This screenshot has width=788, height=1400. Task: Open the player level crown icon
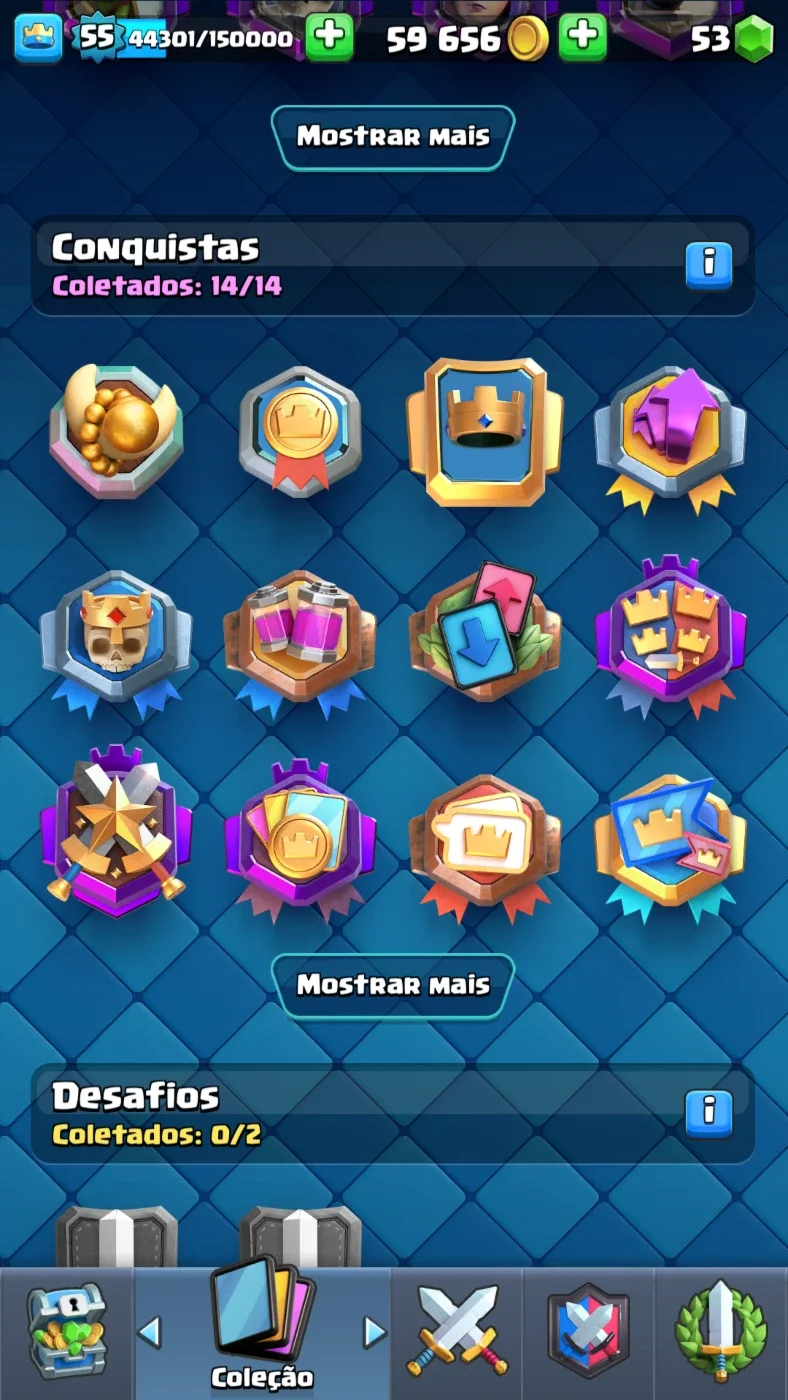38,39
